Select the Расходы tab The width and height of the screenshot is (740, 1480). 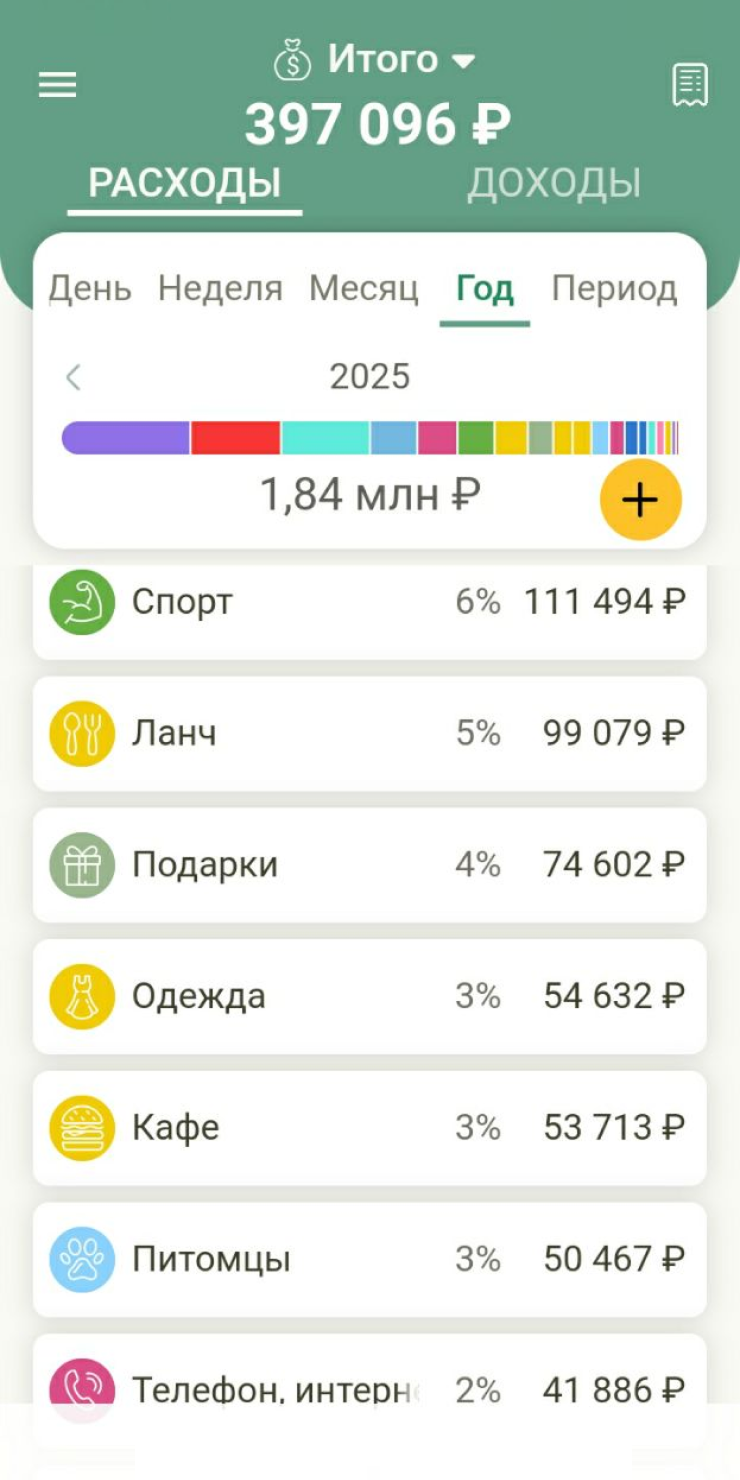pyautogui.click(x=185, y=183)
